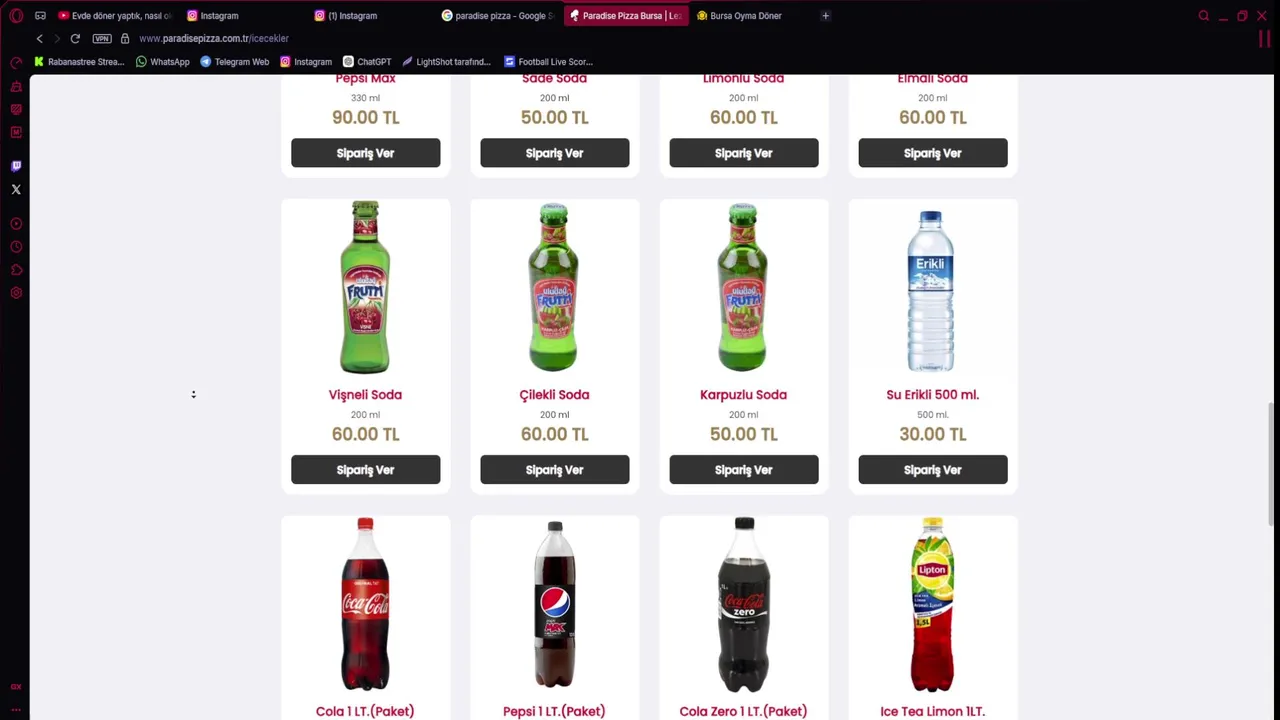This screenshot has width=1280, height=720.
Task: Tap Sipariş Ver under Karpuzlu Soda
Action: pos(743,470)
